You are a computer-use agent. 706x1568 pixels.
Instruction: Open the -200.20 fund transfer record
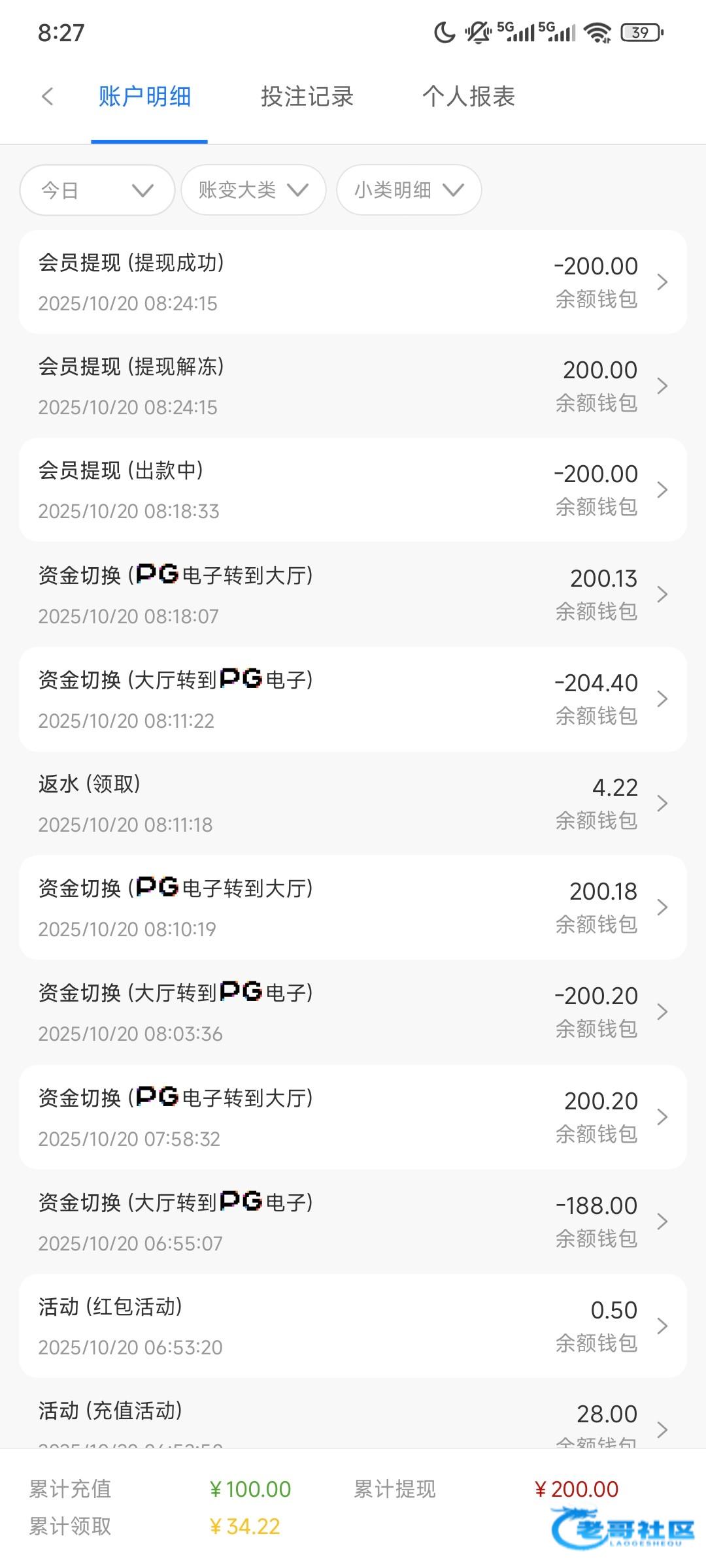[x=353, y=1012]
